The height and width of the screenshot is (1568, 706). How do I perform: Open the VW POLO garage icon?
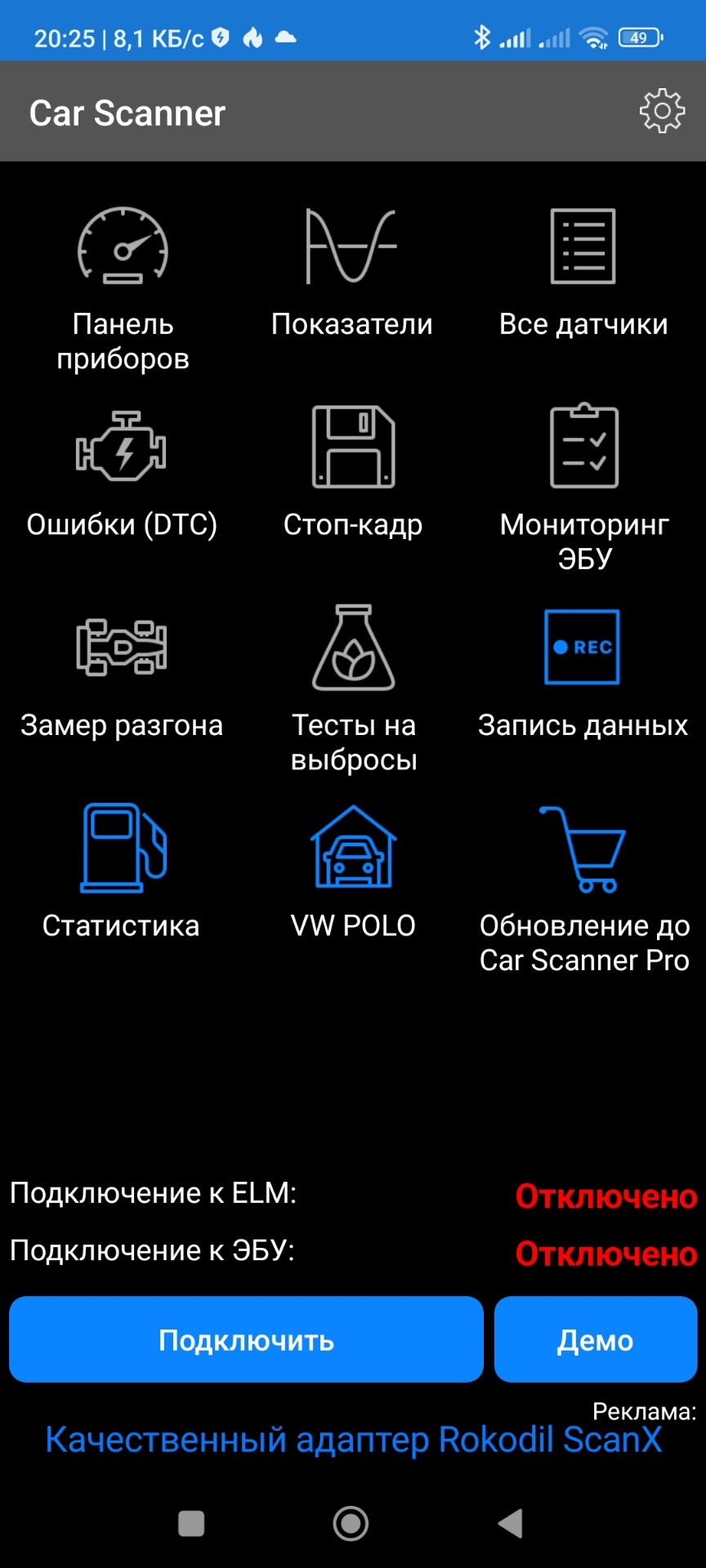click(353, 849)
